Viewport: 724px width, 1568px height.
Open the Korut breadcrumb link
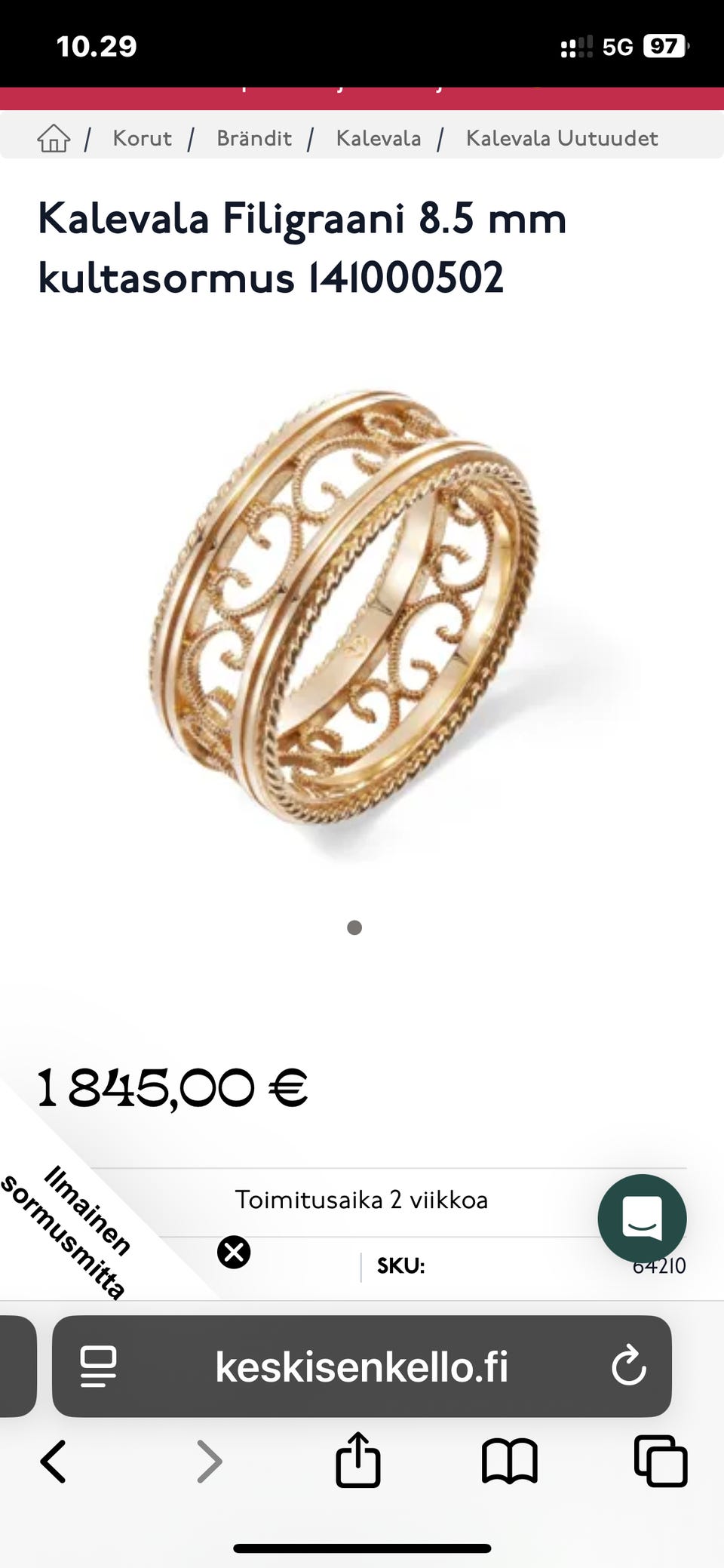tap(142, 138)
